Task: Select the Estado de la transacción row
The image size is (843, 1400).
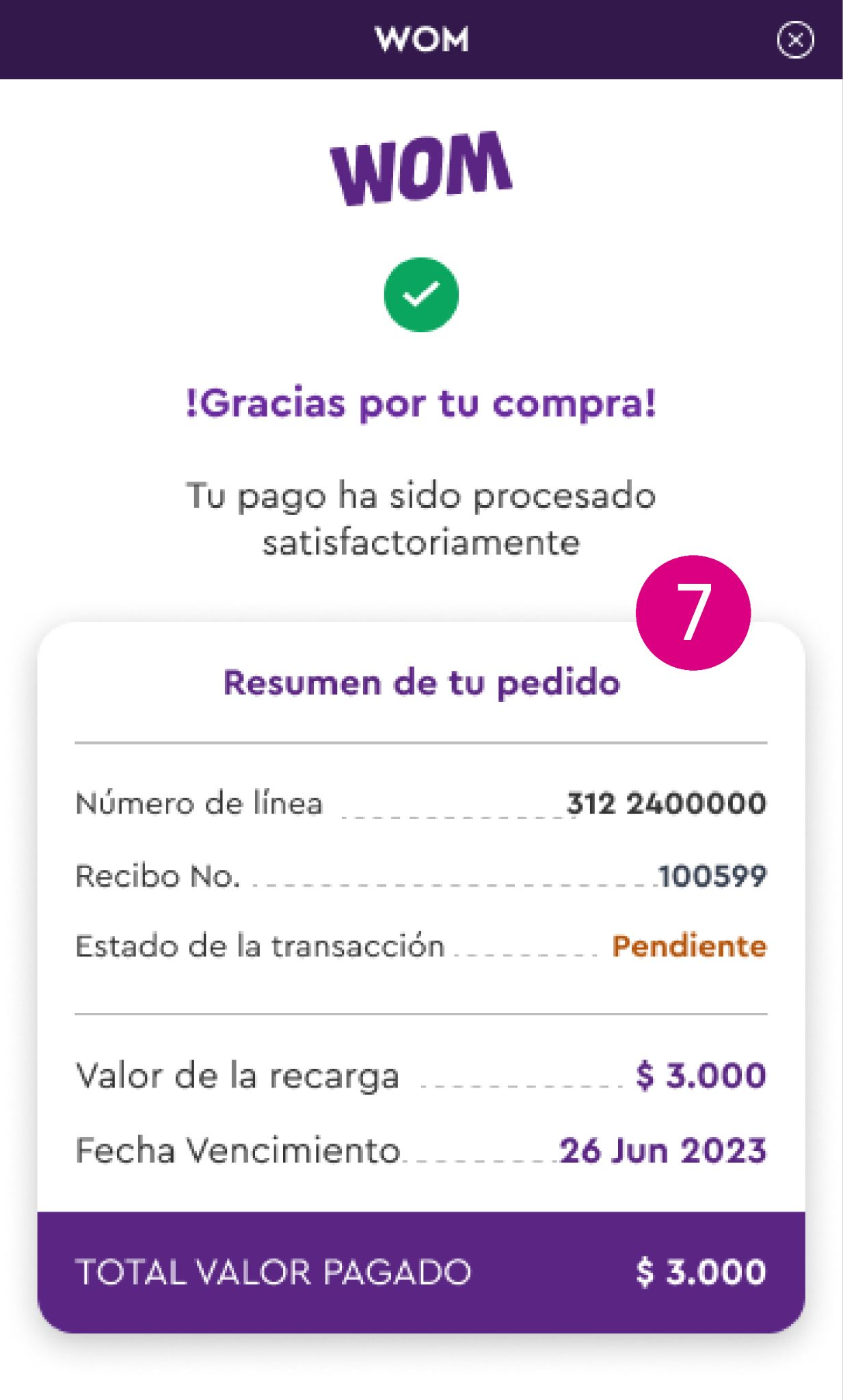Action: click(421, 947)
